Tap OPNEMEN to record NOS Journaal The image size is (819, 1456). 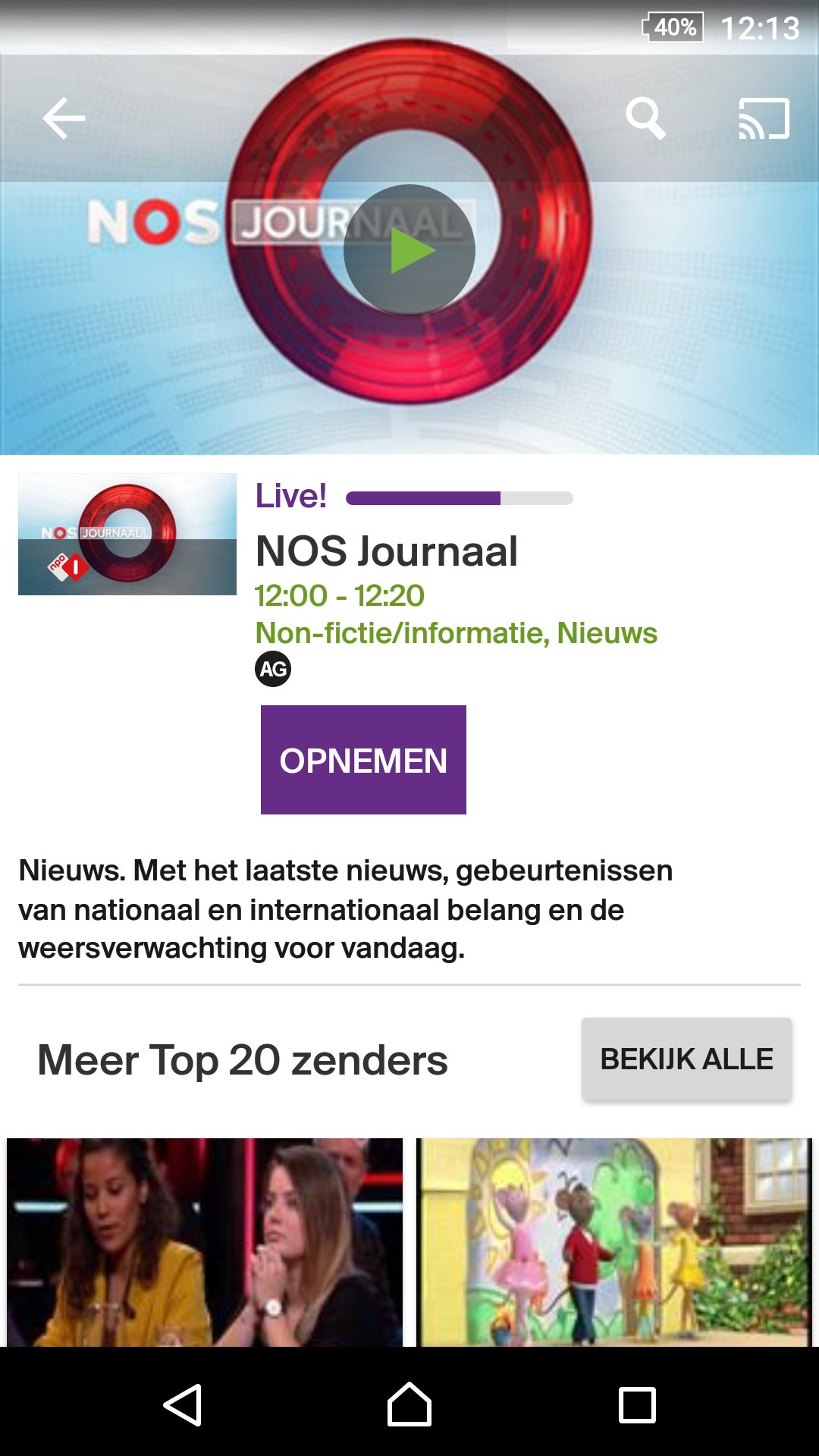point(362,759)
